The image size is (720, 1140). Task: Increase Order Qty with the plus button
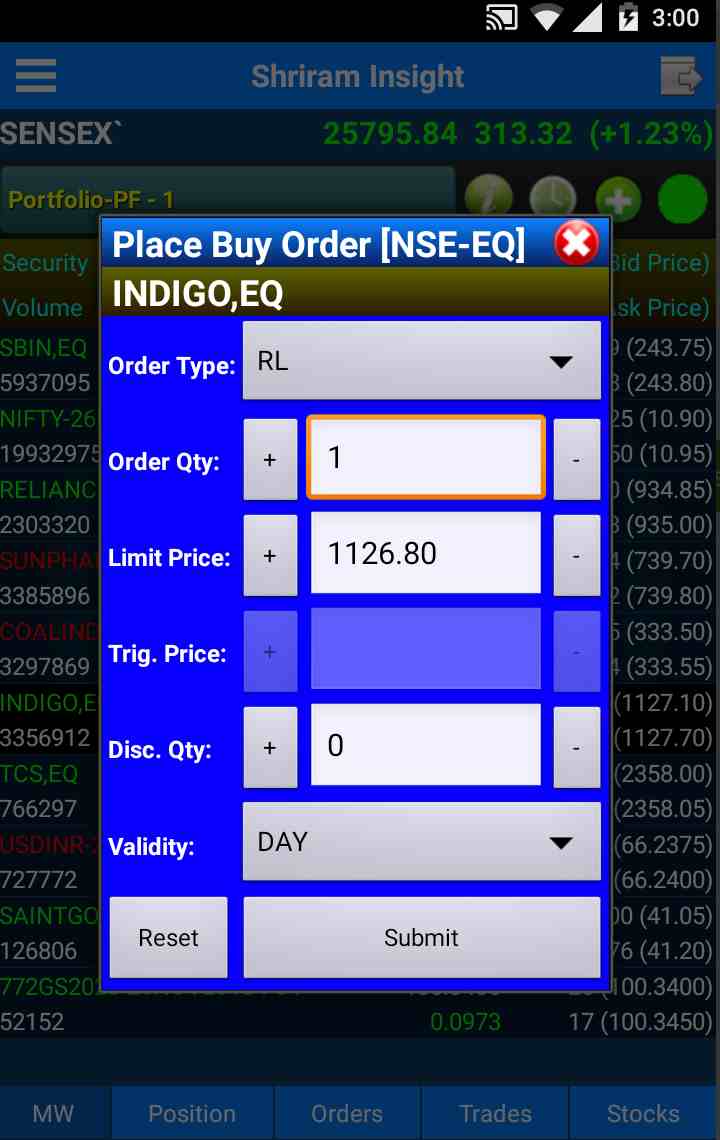(x=270, y=459)
